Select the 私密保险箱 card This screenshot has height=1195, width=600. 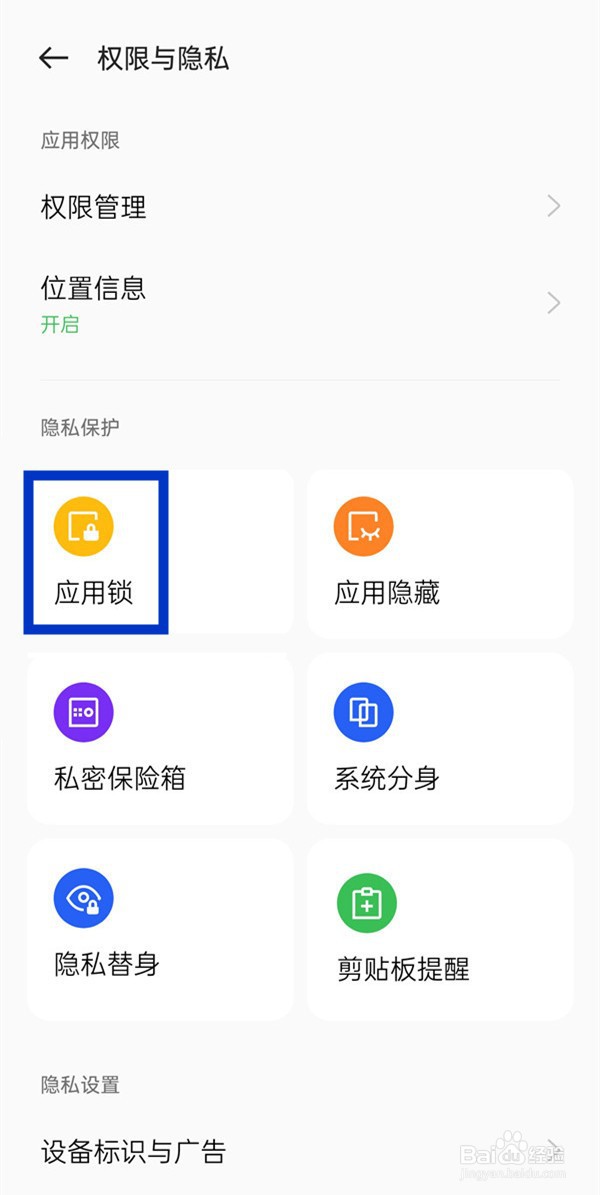pos(160,738)
